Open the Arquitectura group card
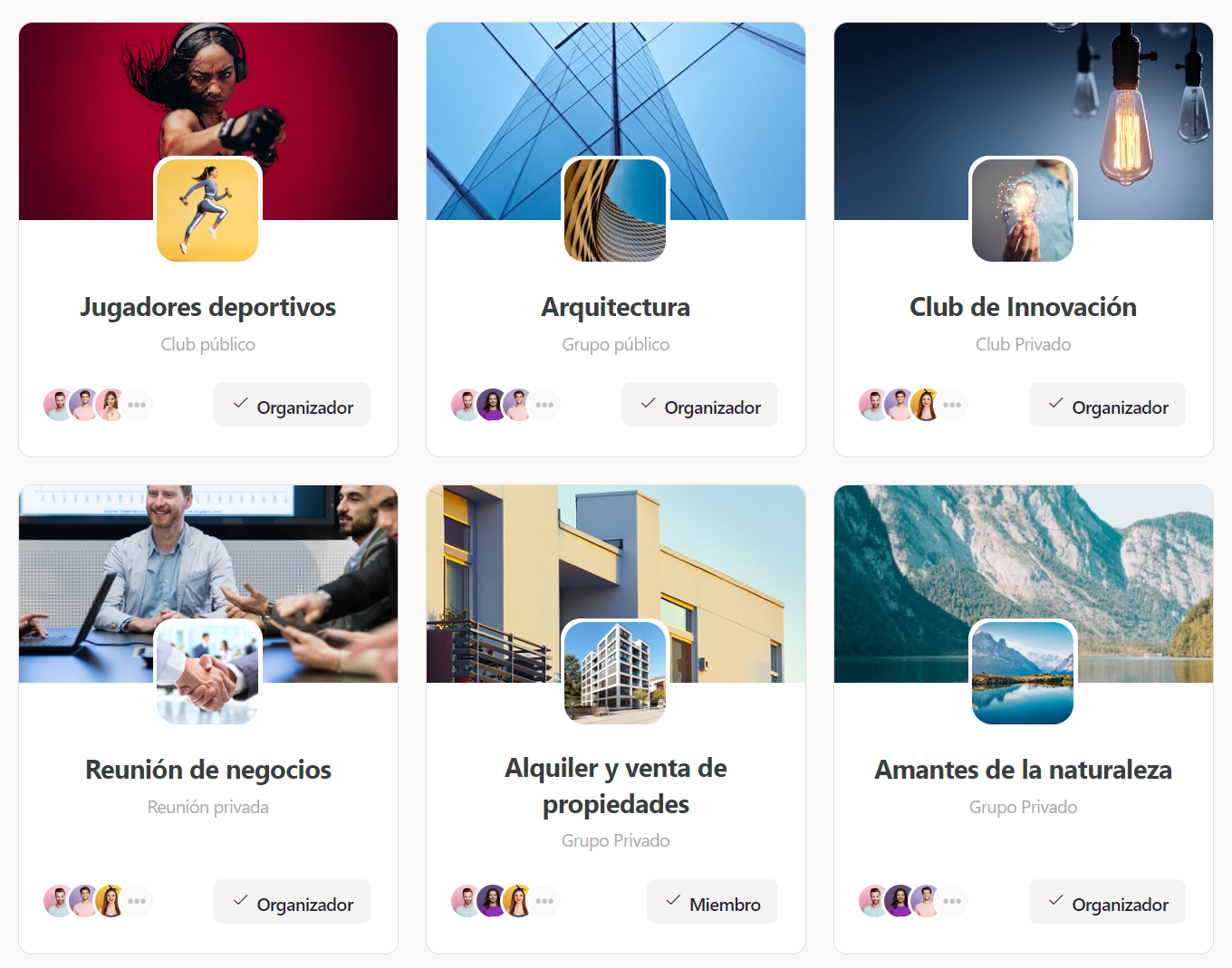This screenshot has height=968, width=1232. pos(615,308)
